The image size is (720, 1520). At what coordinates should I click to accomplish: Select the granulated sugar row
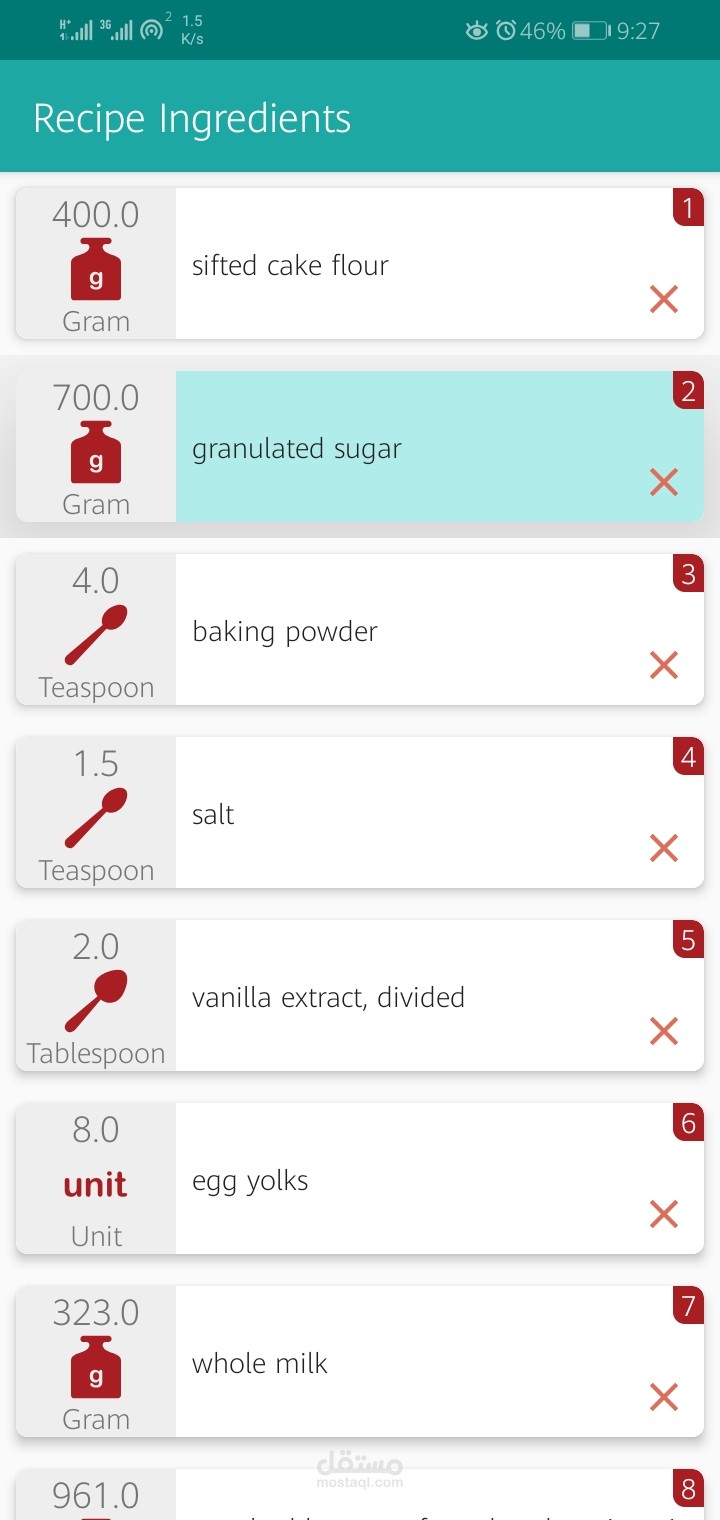click(360, 447)
